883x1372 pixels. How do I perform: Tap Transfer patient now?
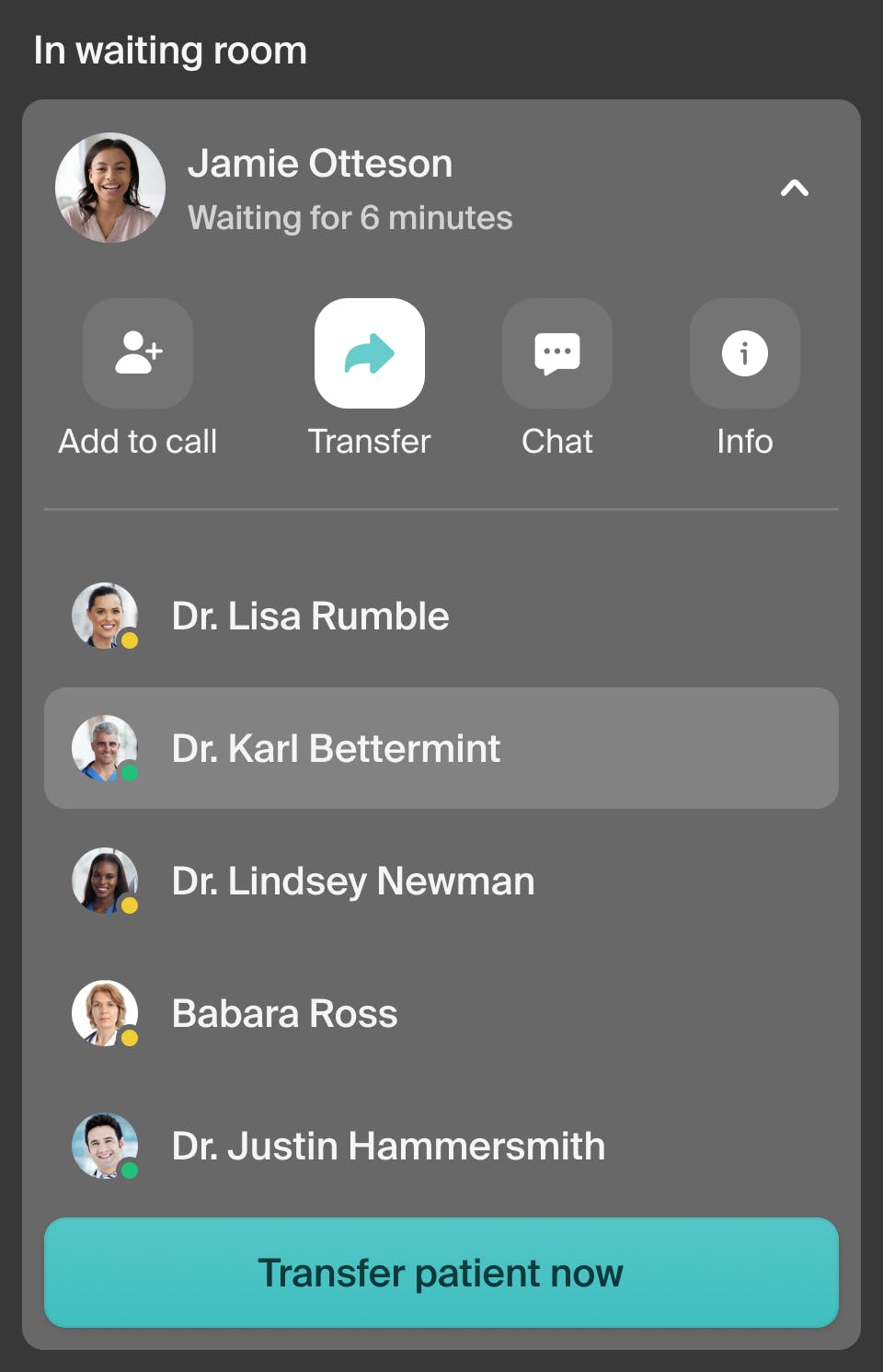tap(441, 1273)
